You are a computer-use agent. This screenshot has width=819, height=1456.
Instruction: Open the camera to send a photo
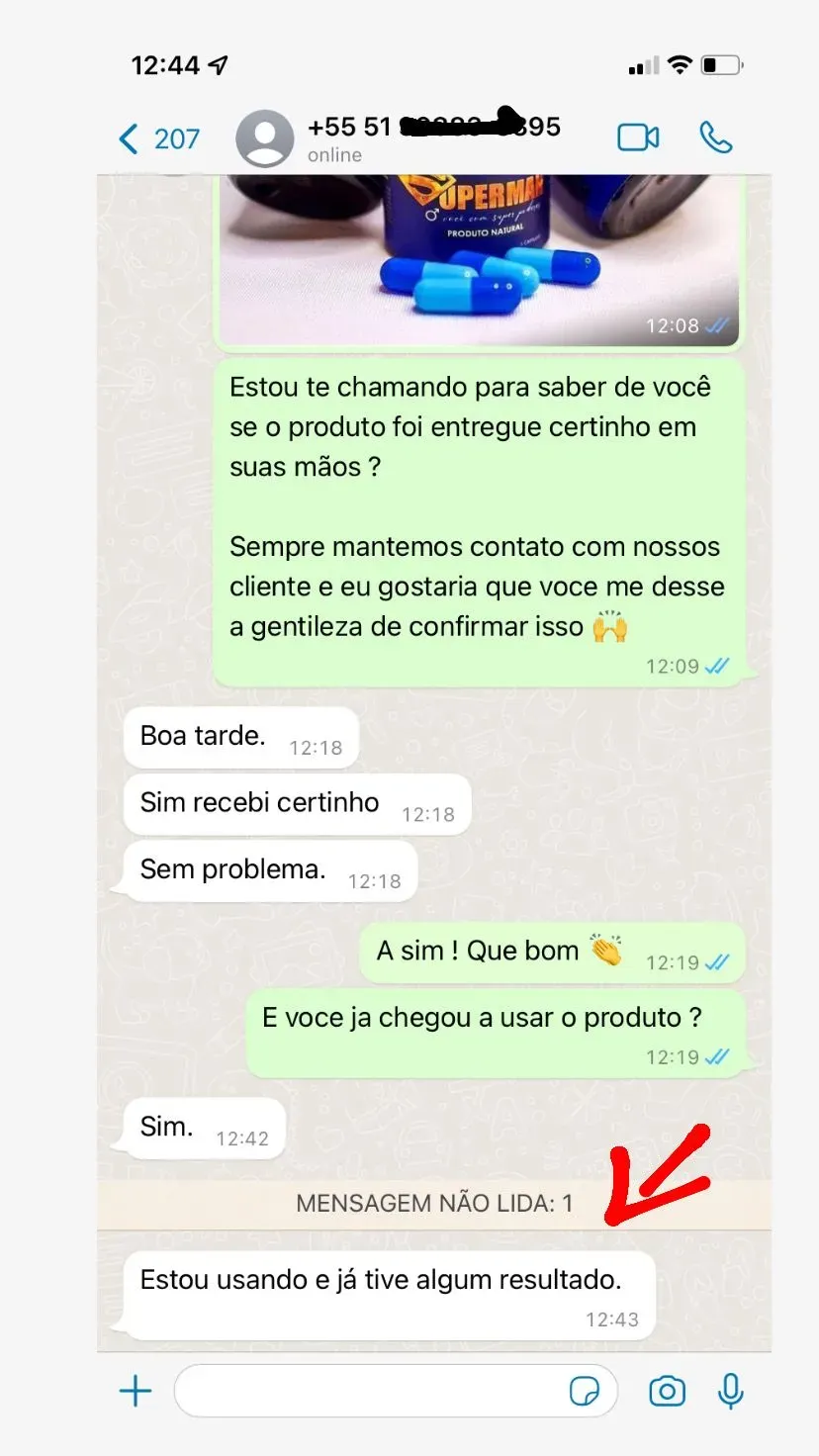(667, 1392)
